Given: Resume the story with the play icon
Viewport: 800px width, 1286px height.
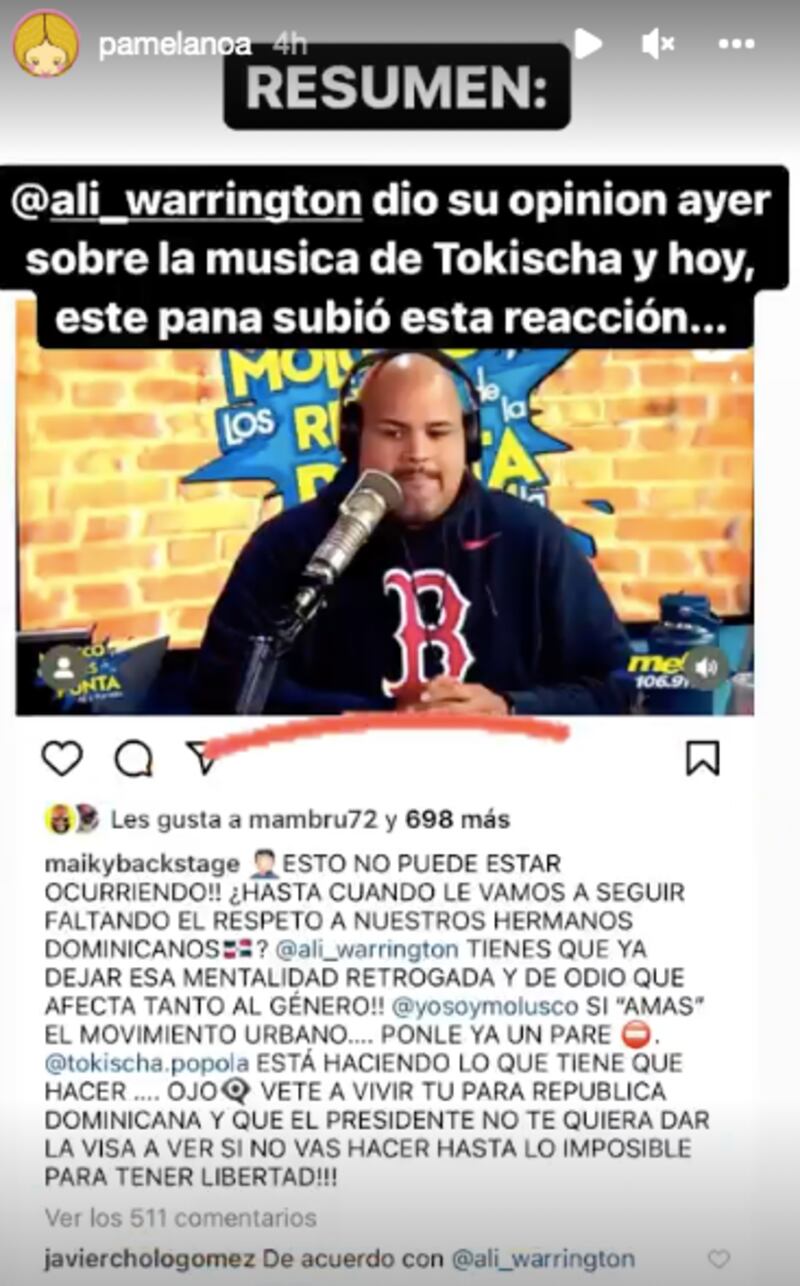Looking at the screenshot, I should [588, 44].
